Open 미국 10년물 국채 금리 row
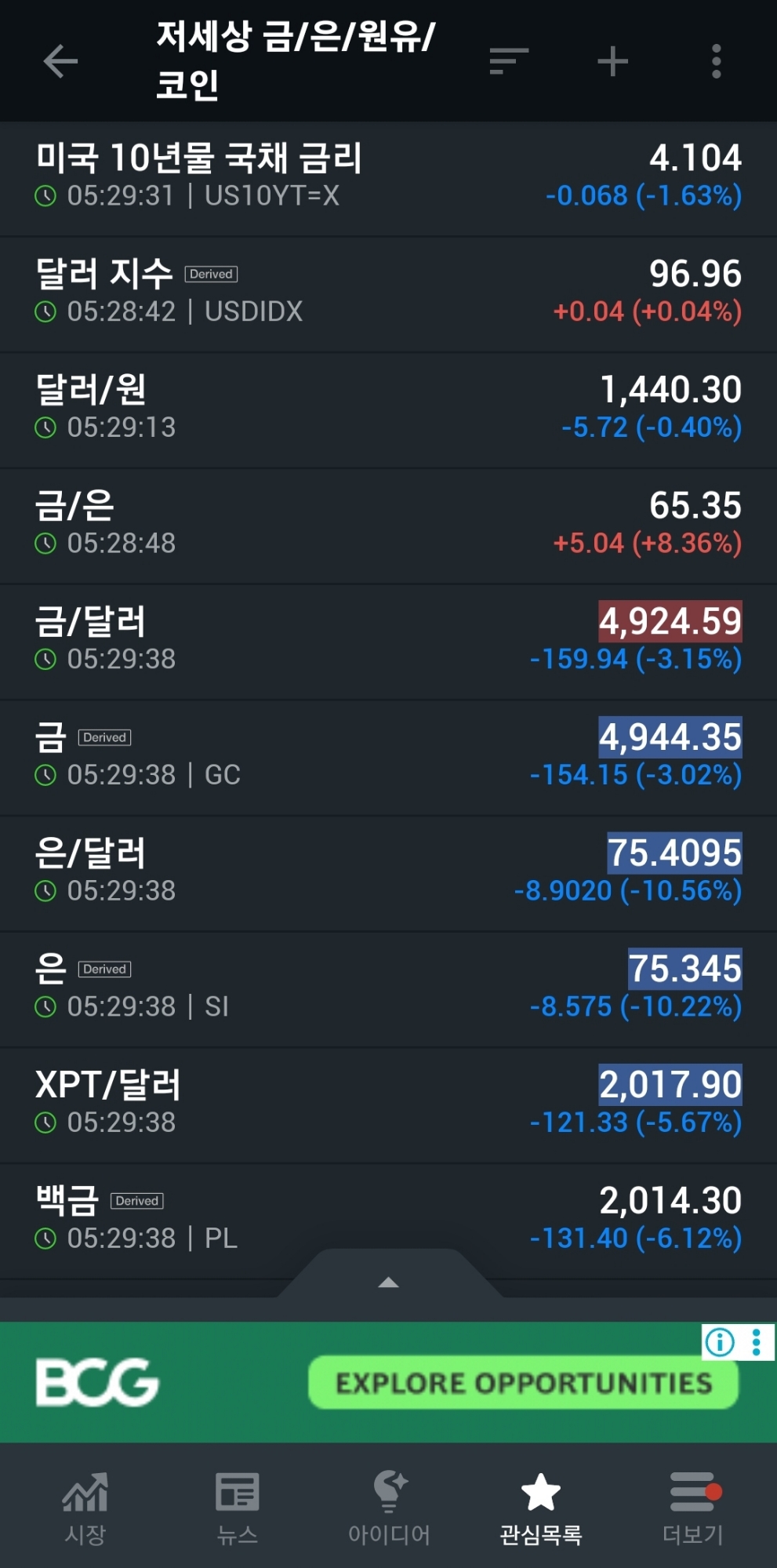Image resolution: width=777 pixels, height=1568 pixels. pos(388,176)
